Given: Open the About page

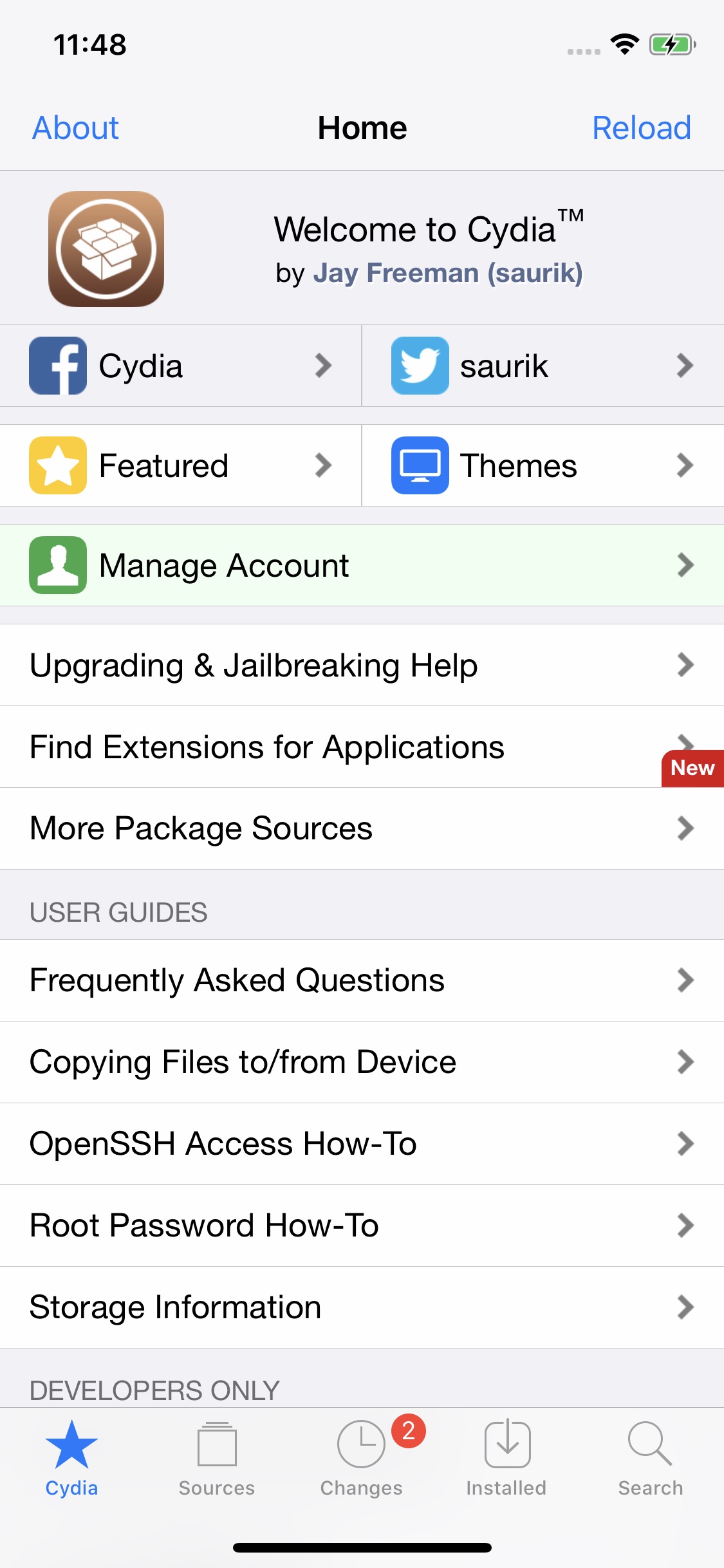Looking at the screenshot, I should [76, 128].
